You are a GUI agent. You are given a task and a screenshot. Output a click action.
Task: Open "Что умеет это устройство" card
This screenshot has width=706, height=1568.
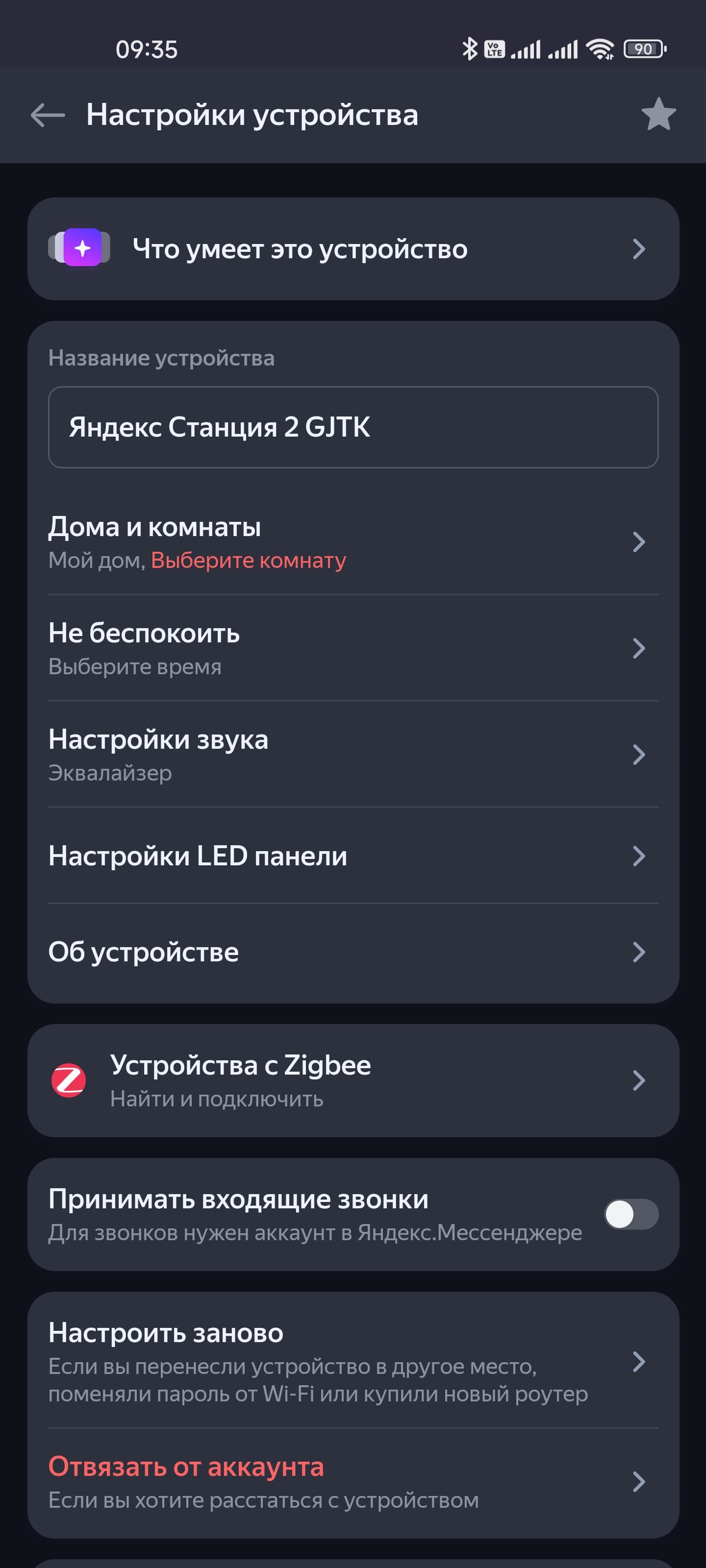[353, 249]
